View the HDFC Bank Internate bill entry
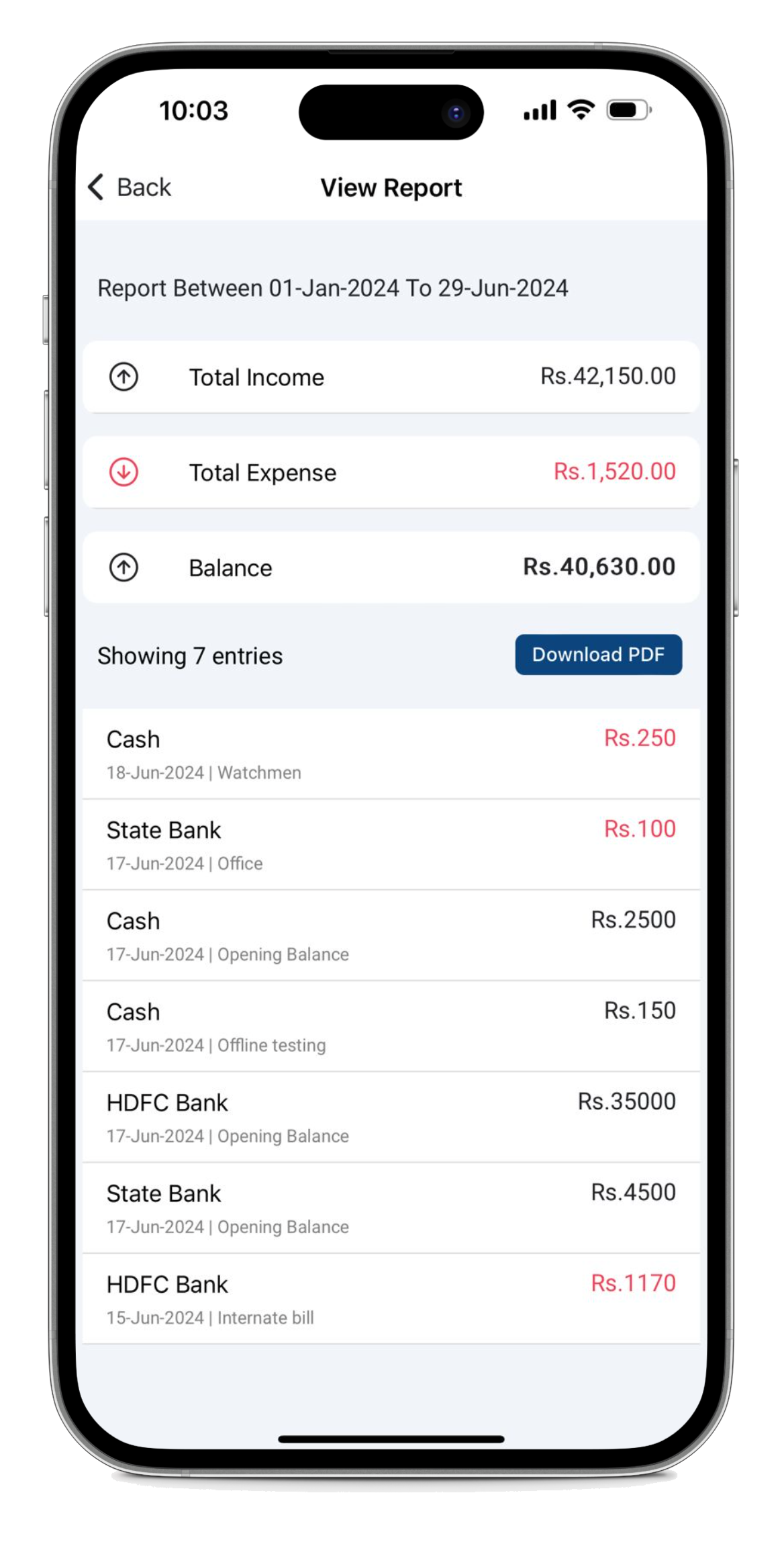 [391, 1299]
